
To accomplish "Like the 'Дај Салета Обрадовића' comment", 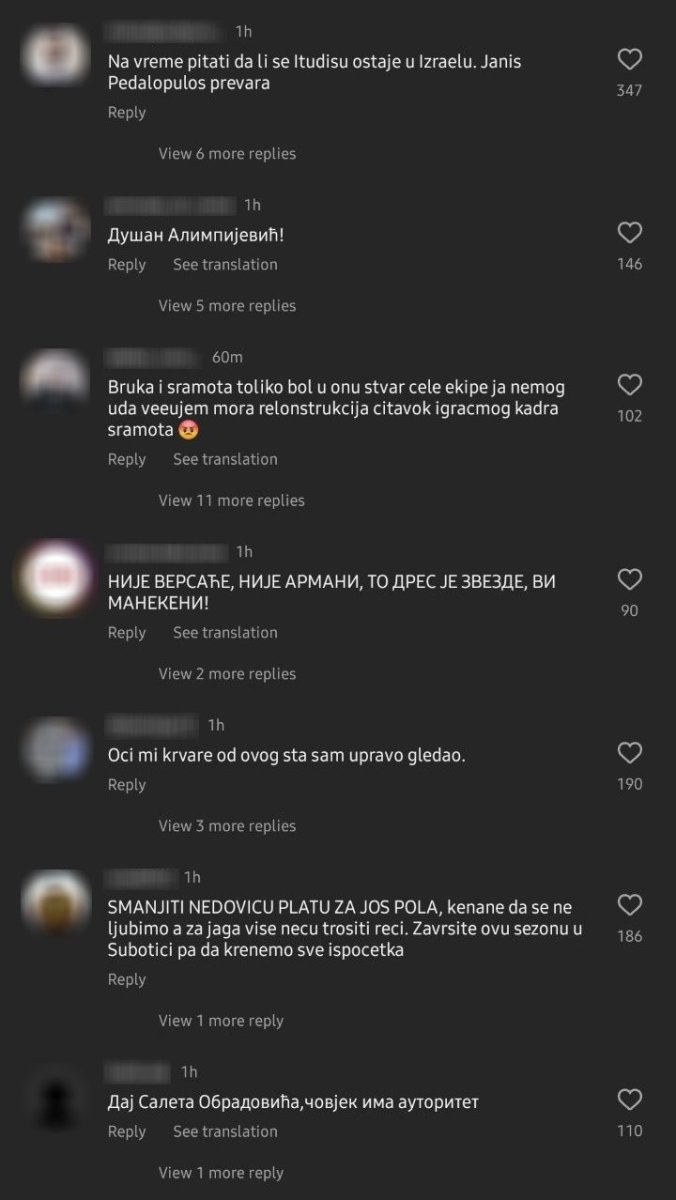I will coord(629,1100).
